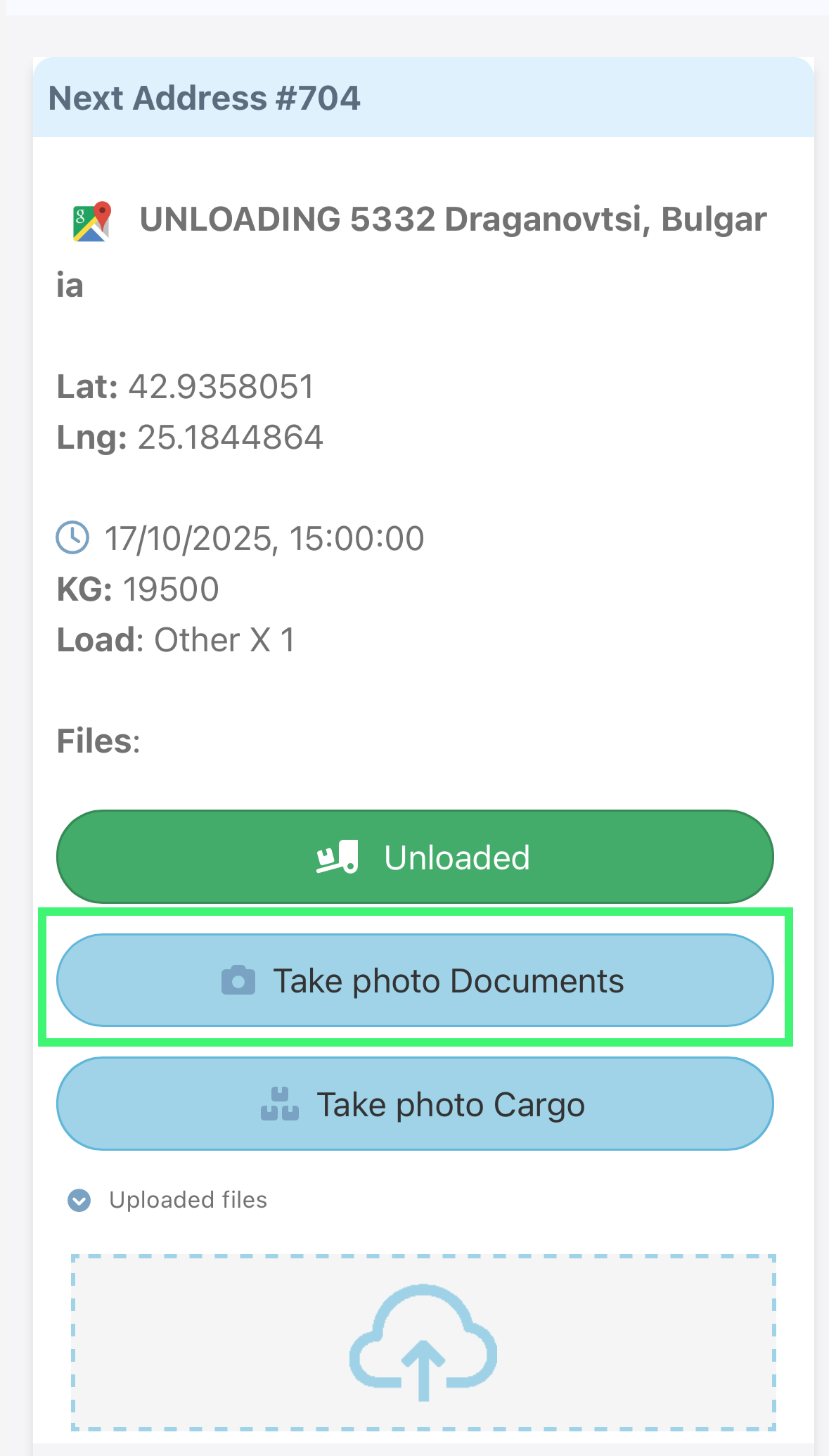Tap Take photo Cargo
The width and height of the screenshot is (829, 1456).
pos(415,1104)
